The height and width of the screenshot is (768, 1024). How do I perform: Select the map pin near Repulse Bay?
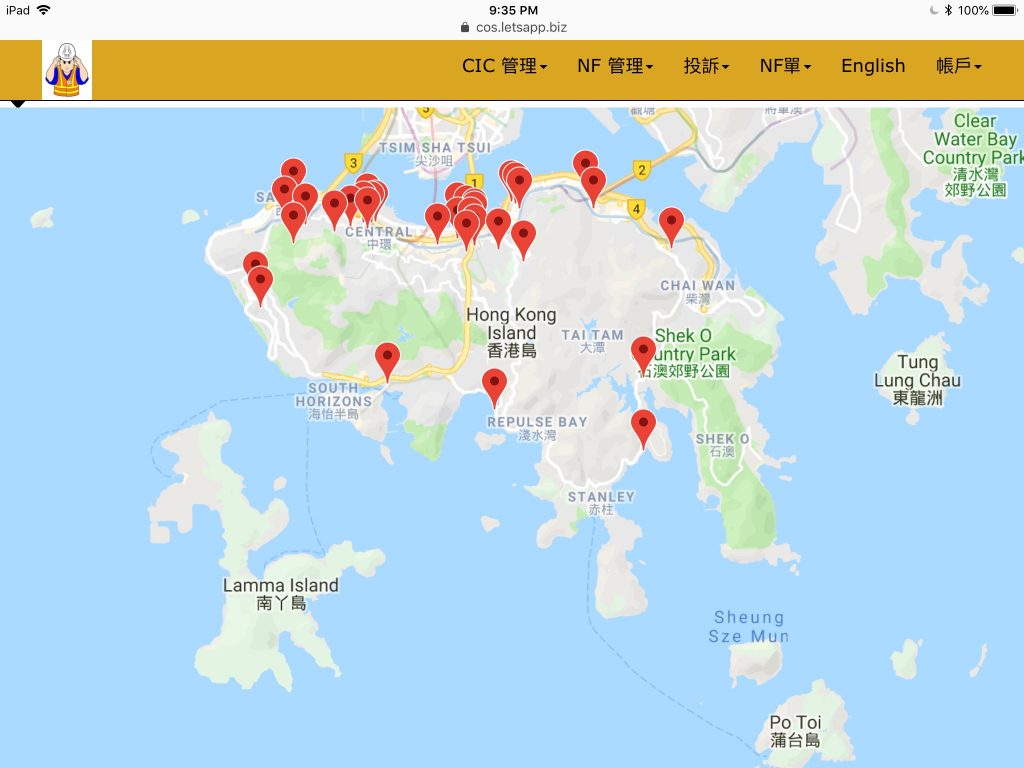pyautogui.click(x=494, y=387)
